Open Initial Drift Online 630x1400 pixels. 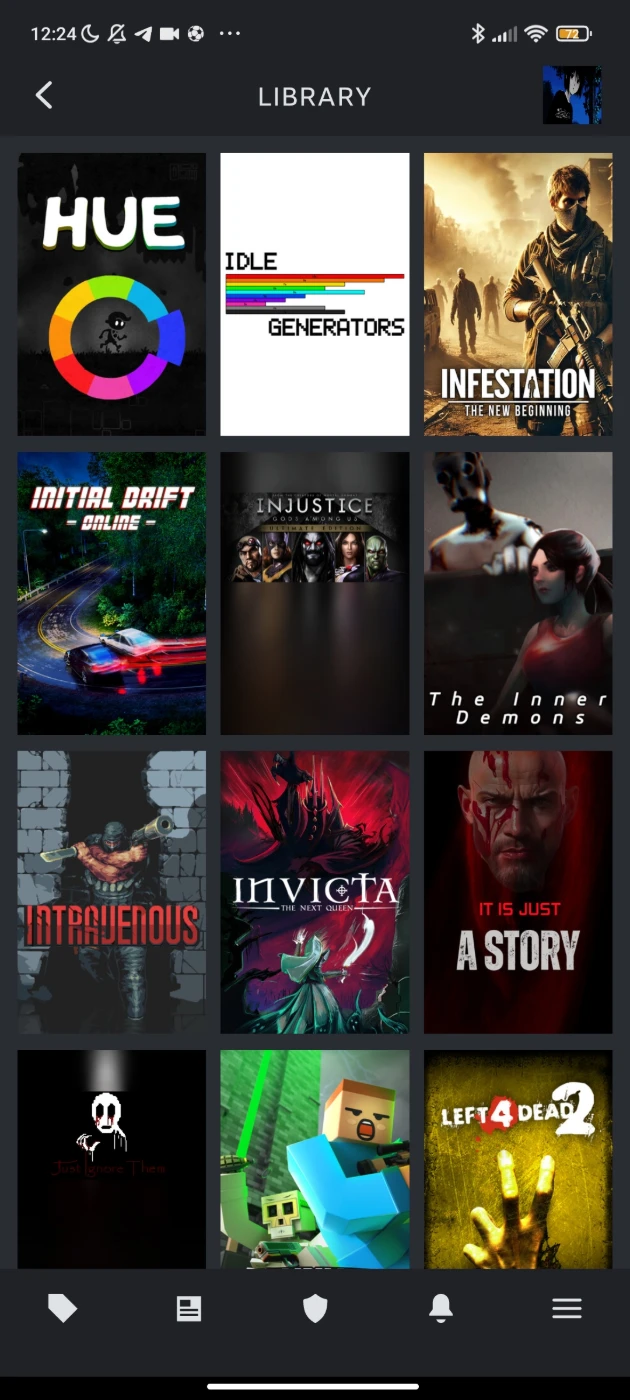point(112,593)
